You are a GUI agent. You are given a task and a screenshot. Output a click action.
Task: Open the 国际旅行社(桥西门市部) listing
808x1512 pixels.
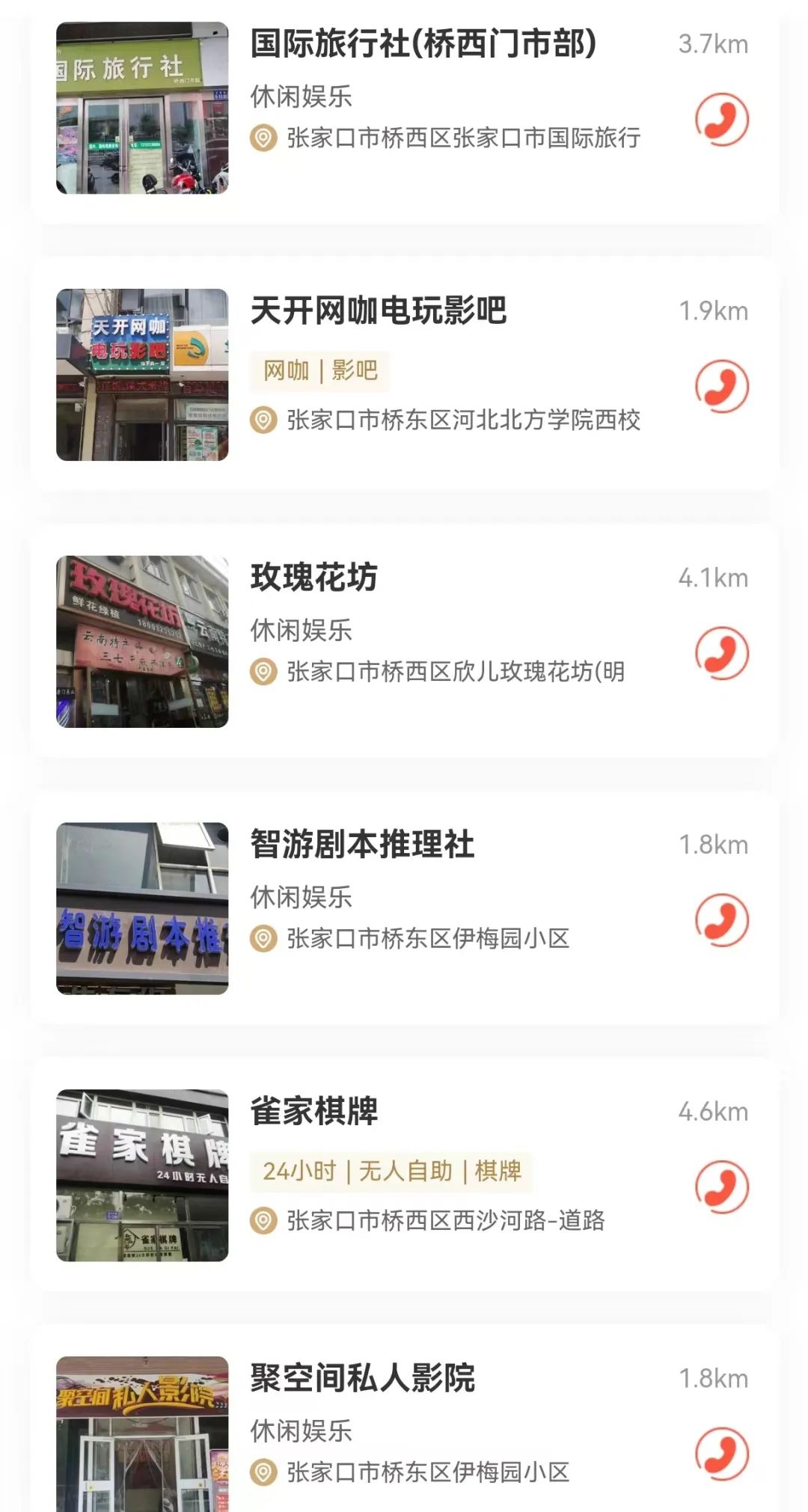tap(423, 44)
